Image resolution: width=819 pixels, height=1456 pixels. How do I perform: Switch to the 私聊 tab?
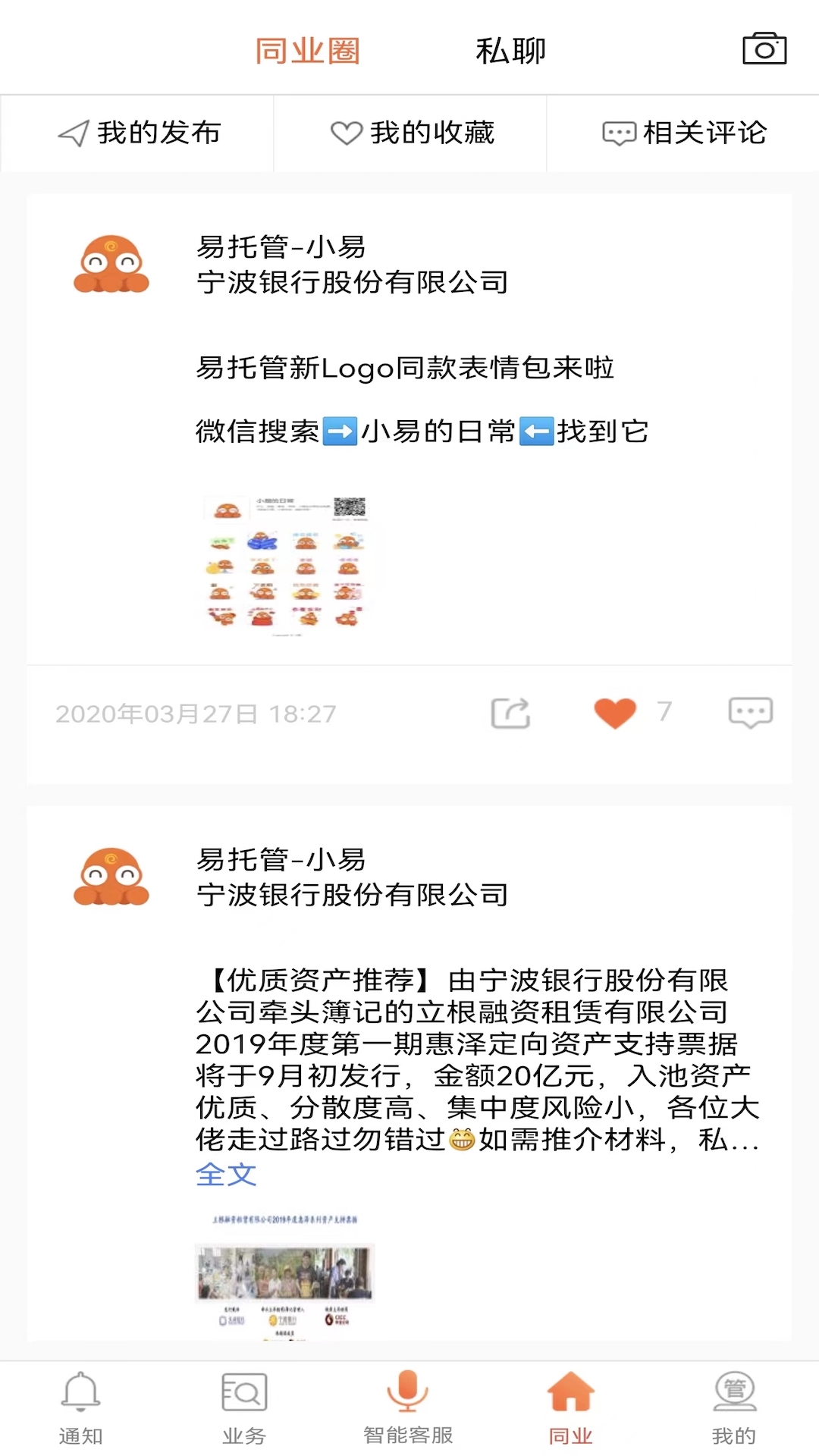(x=512, y=52)
